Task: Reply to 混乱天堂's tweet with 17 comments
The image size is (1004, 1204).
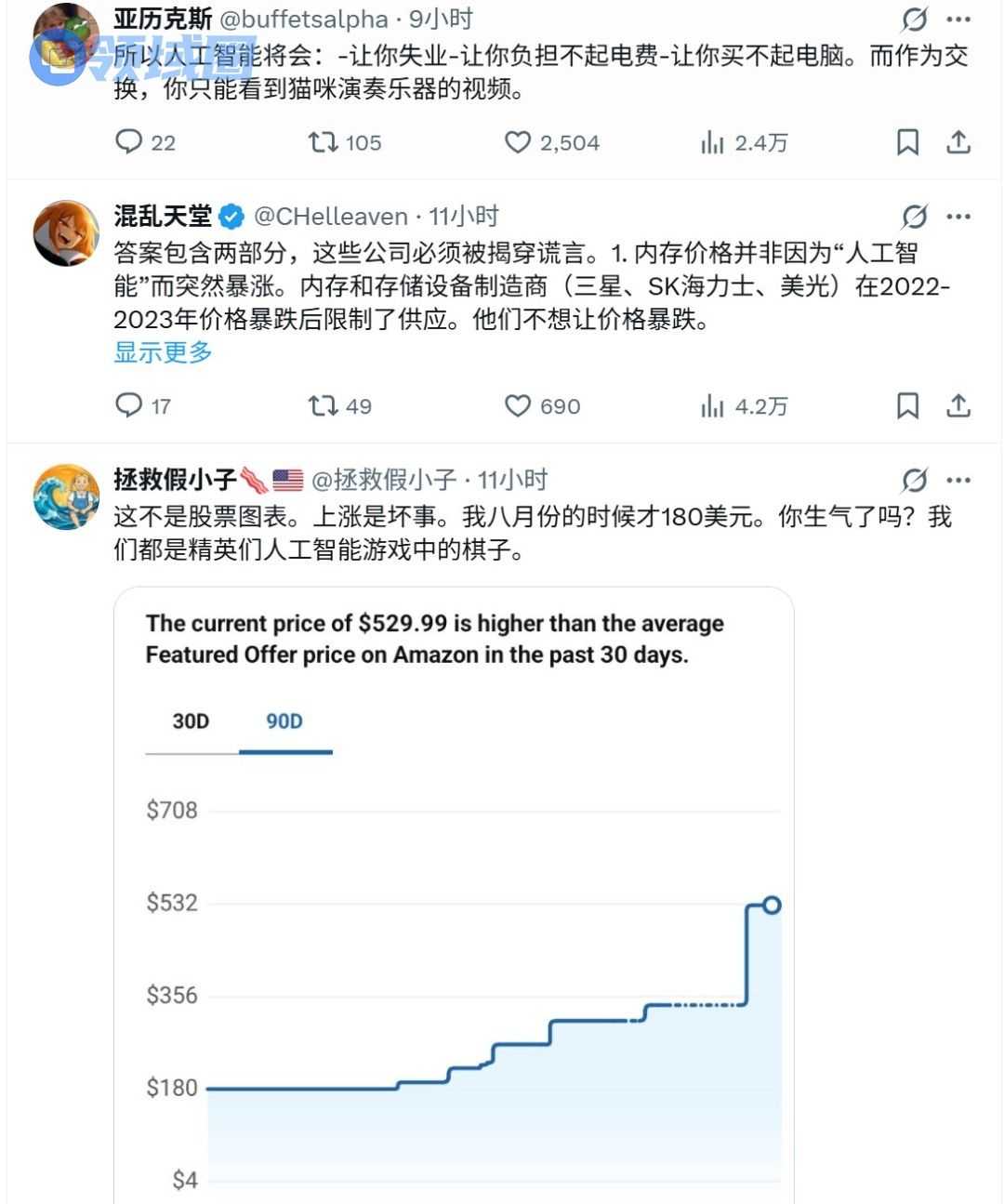Action: [x=128, y=405]
